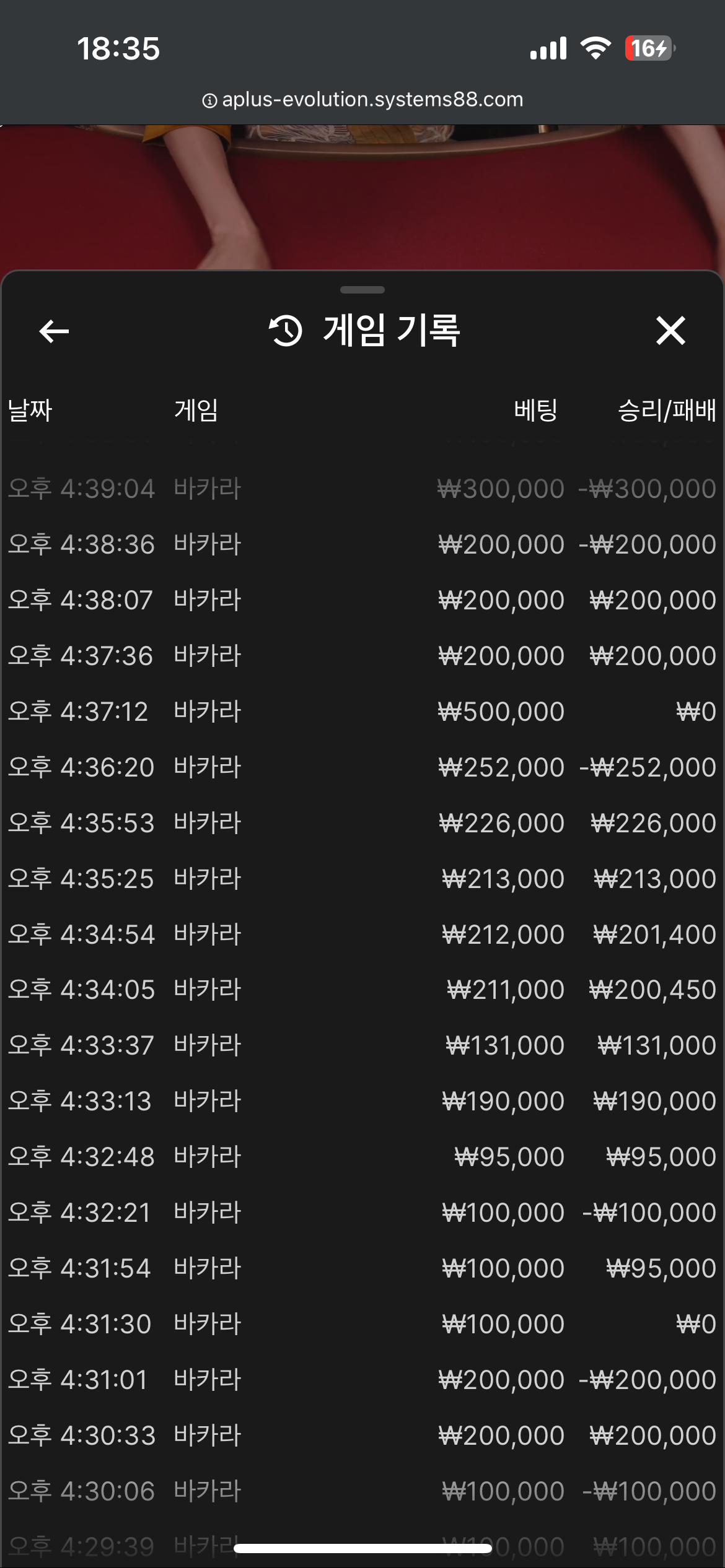Open the 오후 4:34:05 ₩211,000 record

[362, 990]
